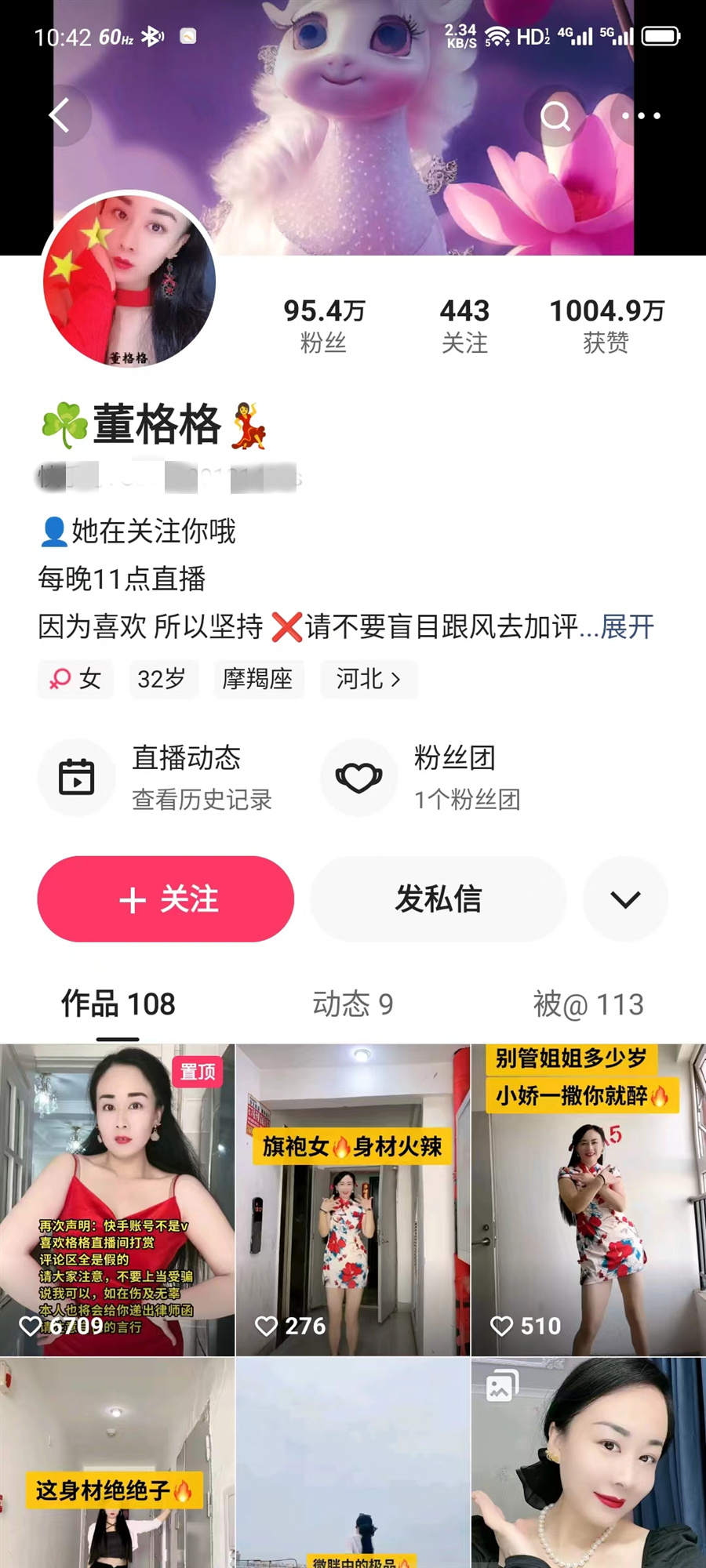Open the more options three-dot menu

click(640, 115)
